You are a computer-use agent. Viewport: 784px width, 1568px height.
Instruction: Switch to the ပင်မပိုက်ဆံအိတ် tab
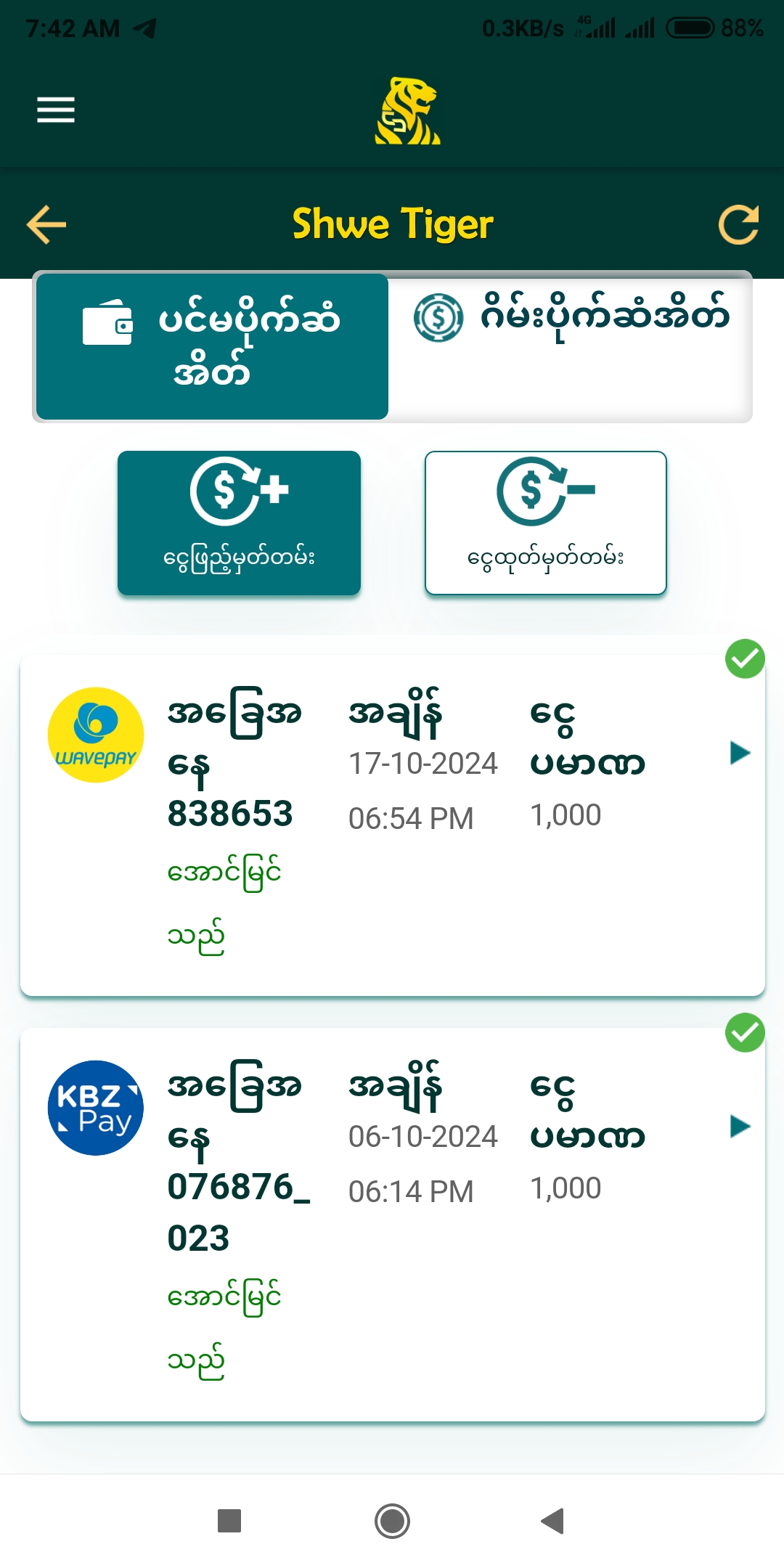point(212,346)
